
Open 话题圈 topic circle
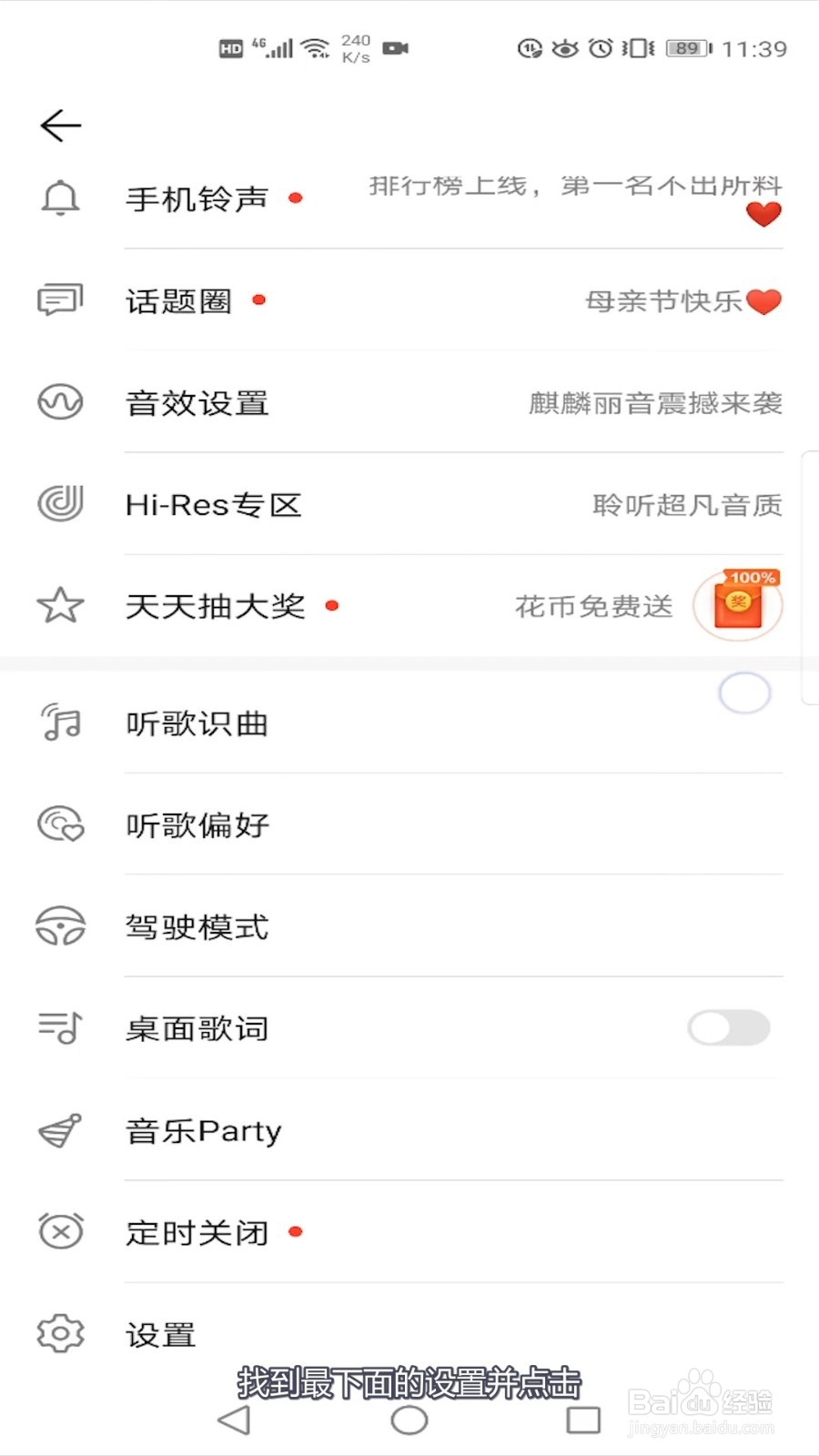[179, 301]
